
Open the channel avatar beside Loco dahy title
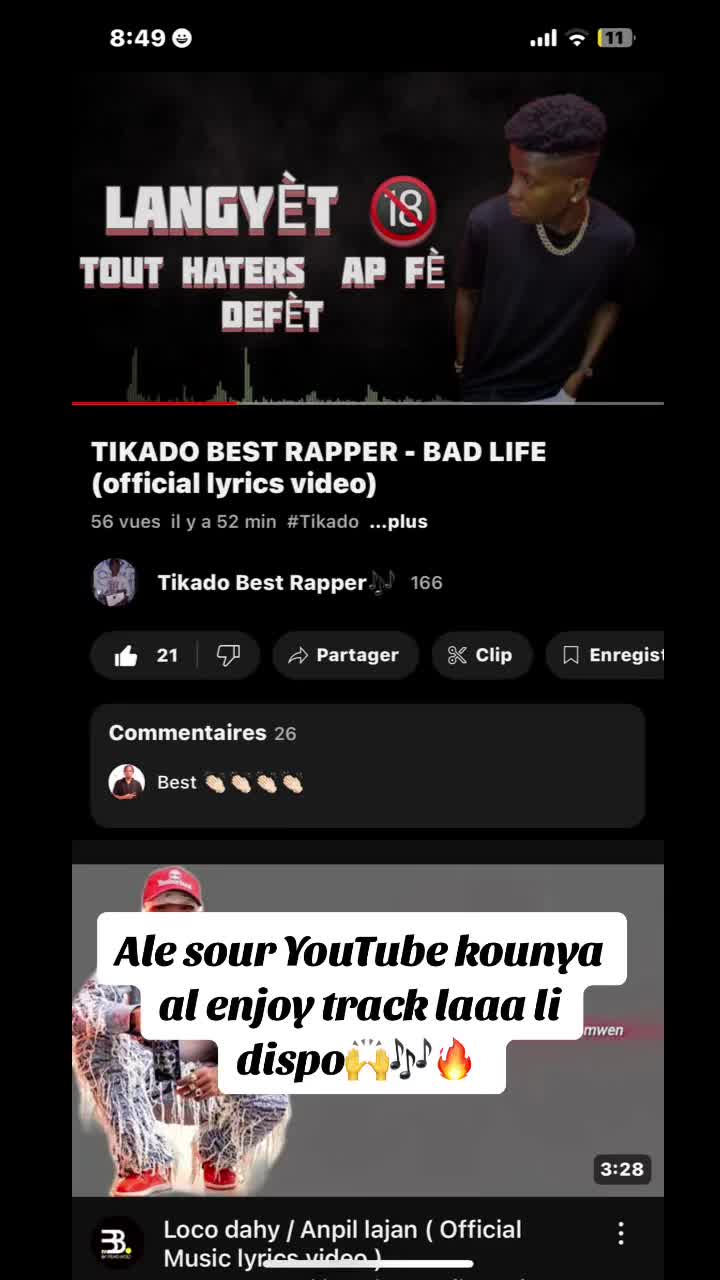116,1241
